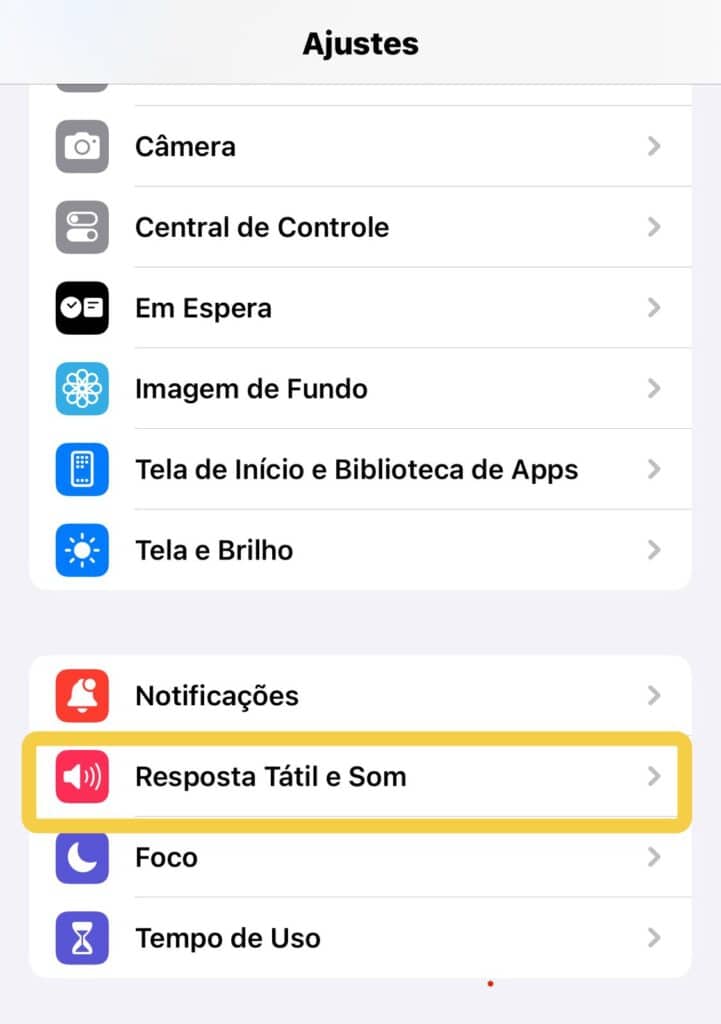Expand the Foco row chevron
Image resolution: width=721 pixels, height=1024 pixels.
point(655,857)
